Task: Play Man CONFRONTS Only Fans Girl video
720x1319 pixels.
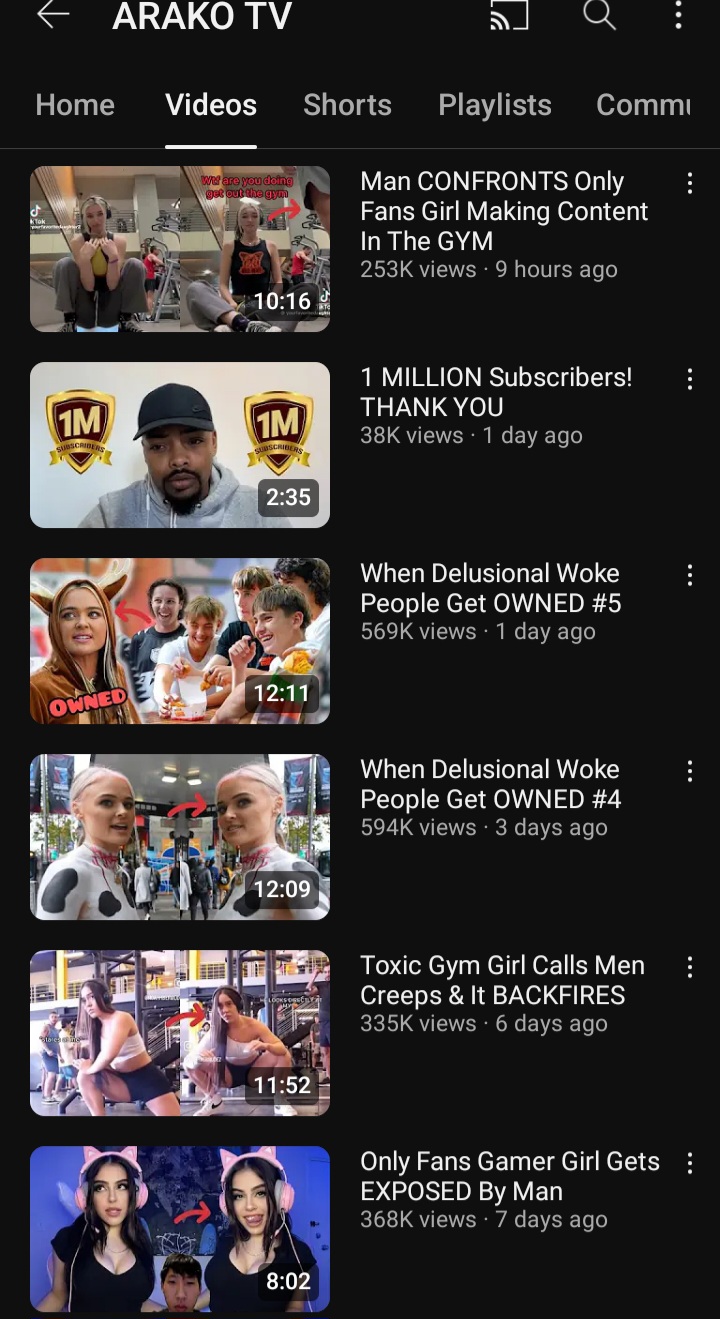Action: [x=180, y=248]
